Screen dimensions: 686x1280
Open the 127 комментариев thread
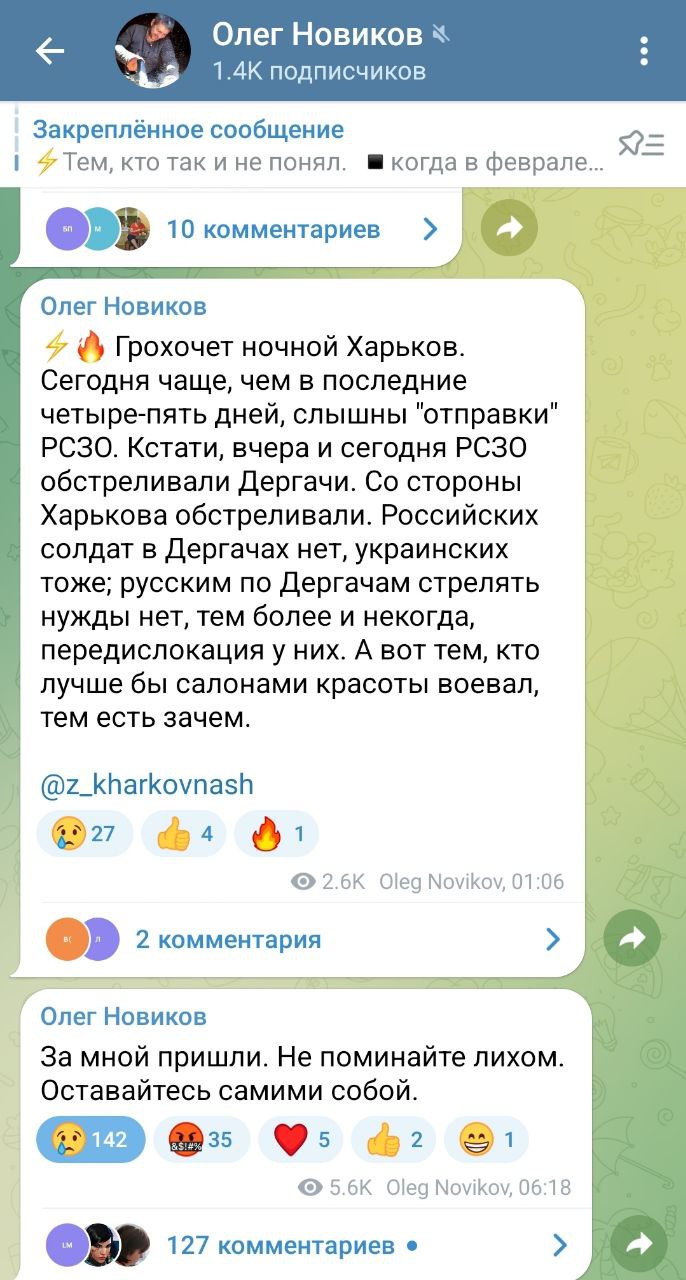[x=300, y=1245]
